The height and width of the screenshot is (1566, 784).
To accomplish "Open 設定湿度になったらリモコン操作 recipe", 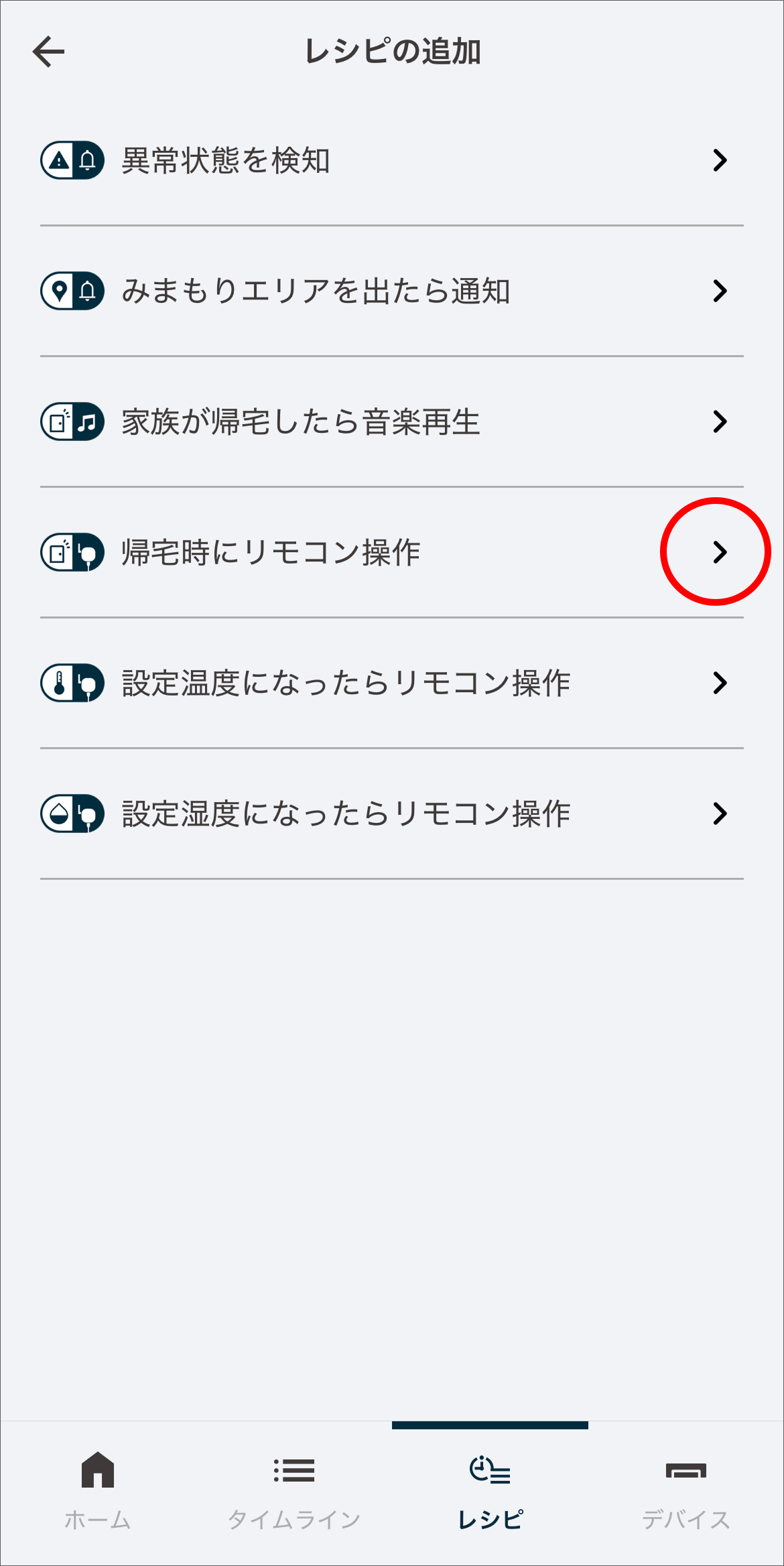I will click(721, 813).
